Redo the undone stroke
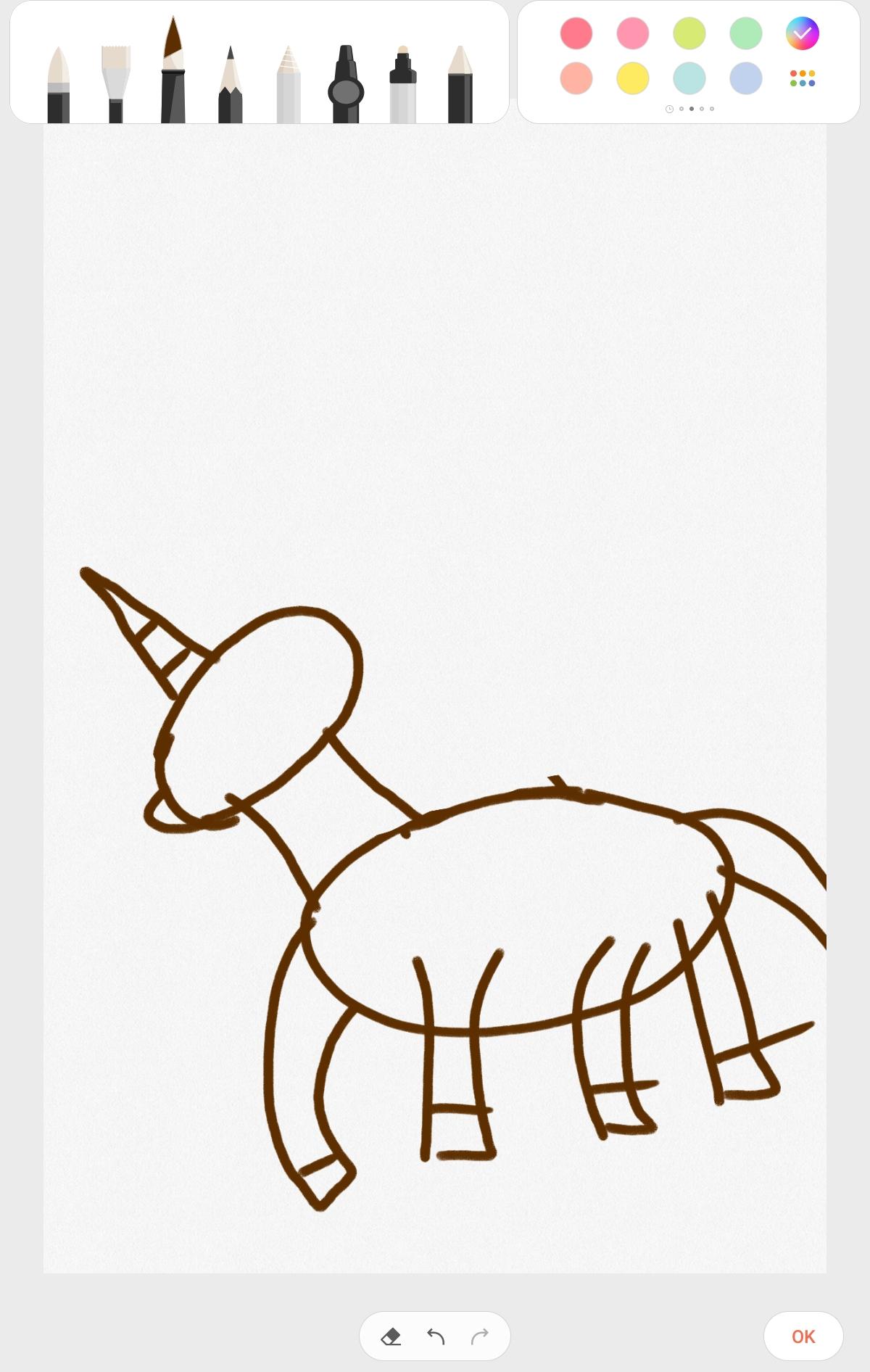This screenshot has height=1372, width=870. coord(480,1336)
